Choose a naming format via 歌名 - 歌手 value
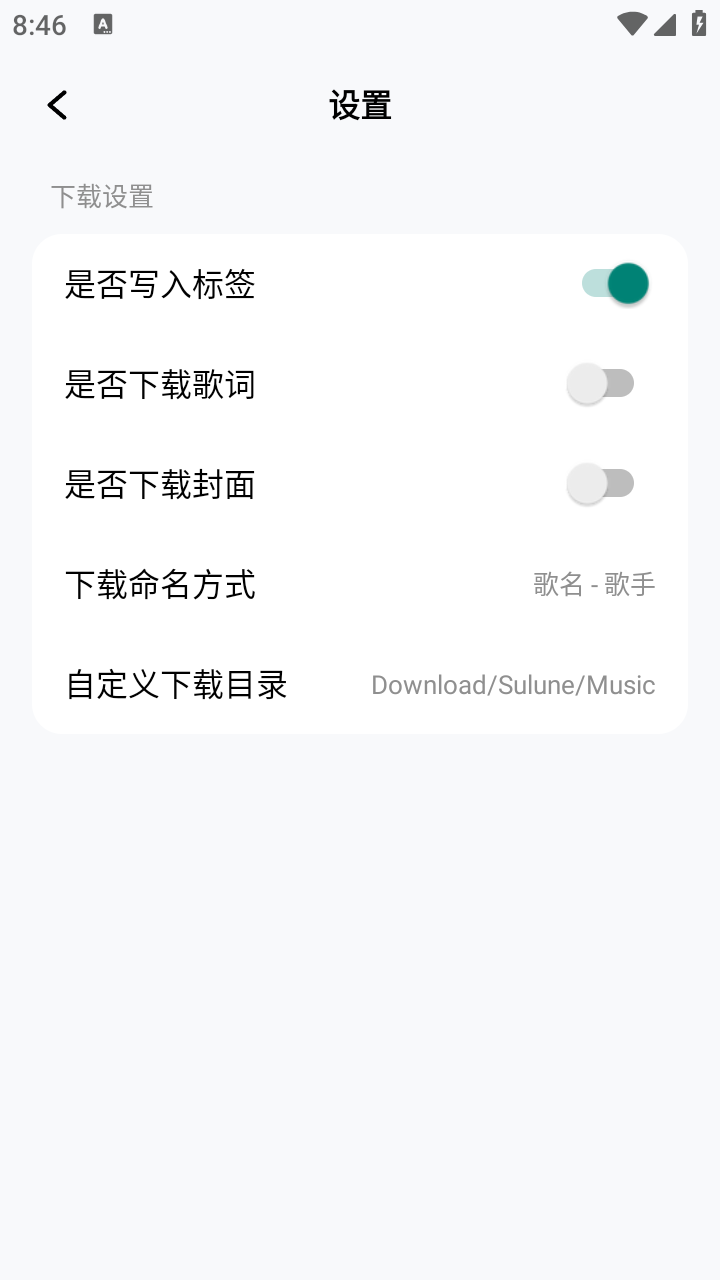Viewport: 720px width, 1280px height. point(594,585)
